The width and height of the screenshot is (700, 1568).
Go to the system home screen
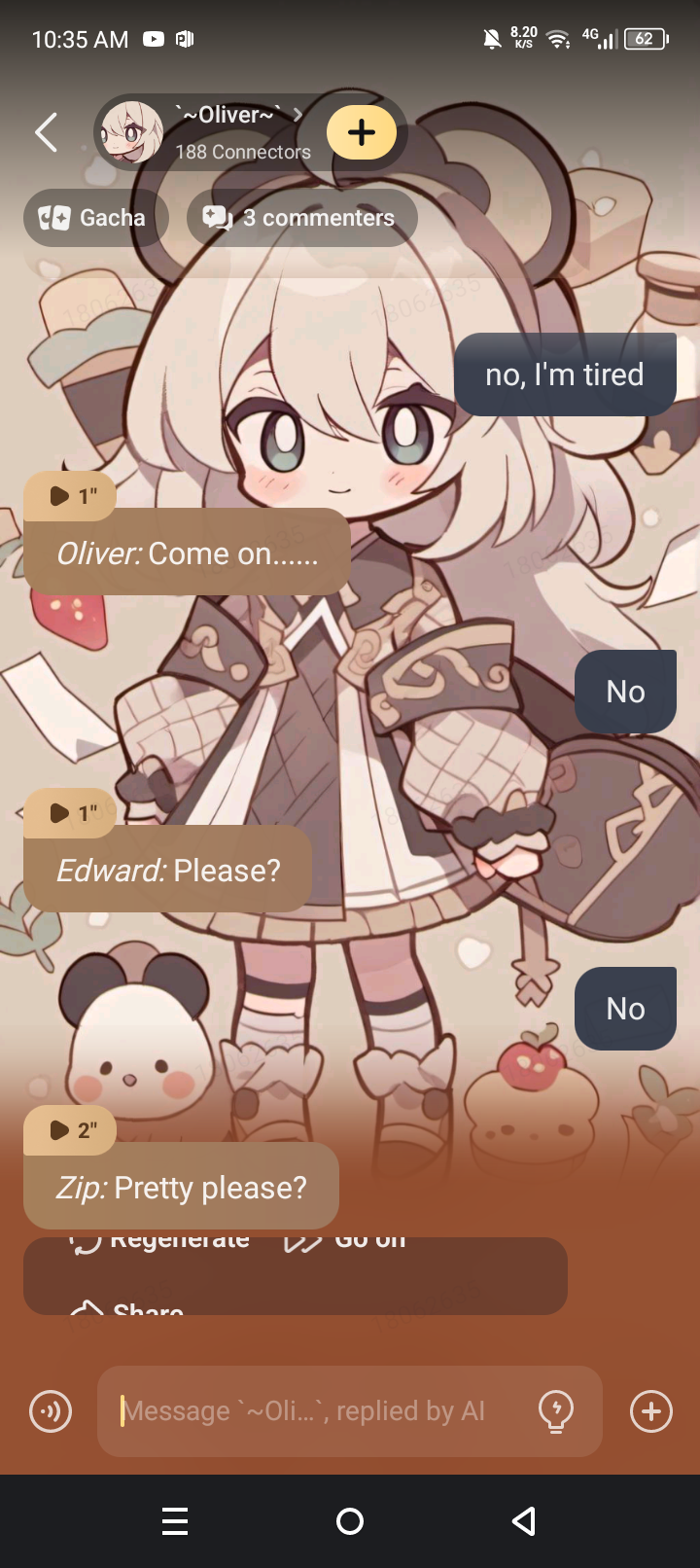[x=350, y=1521]
